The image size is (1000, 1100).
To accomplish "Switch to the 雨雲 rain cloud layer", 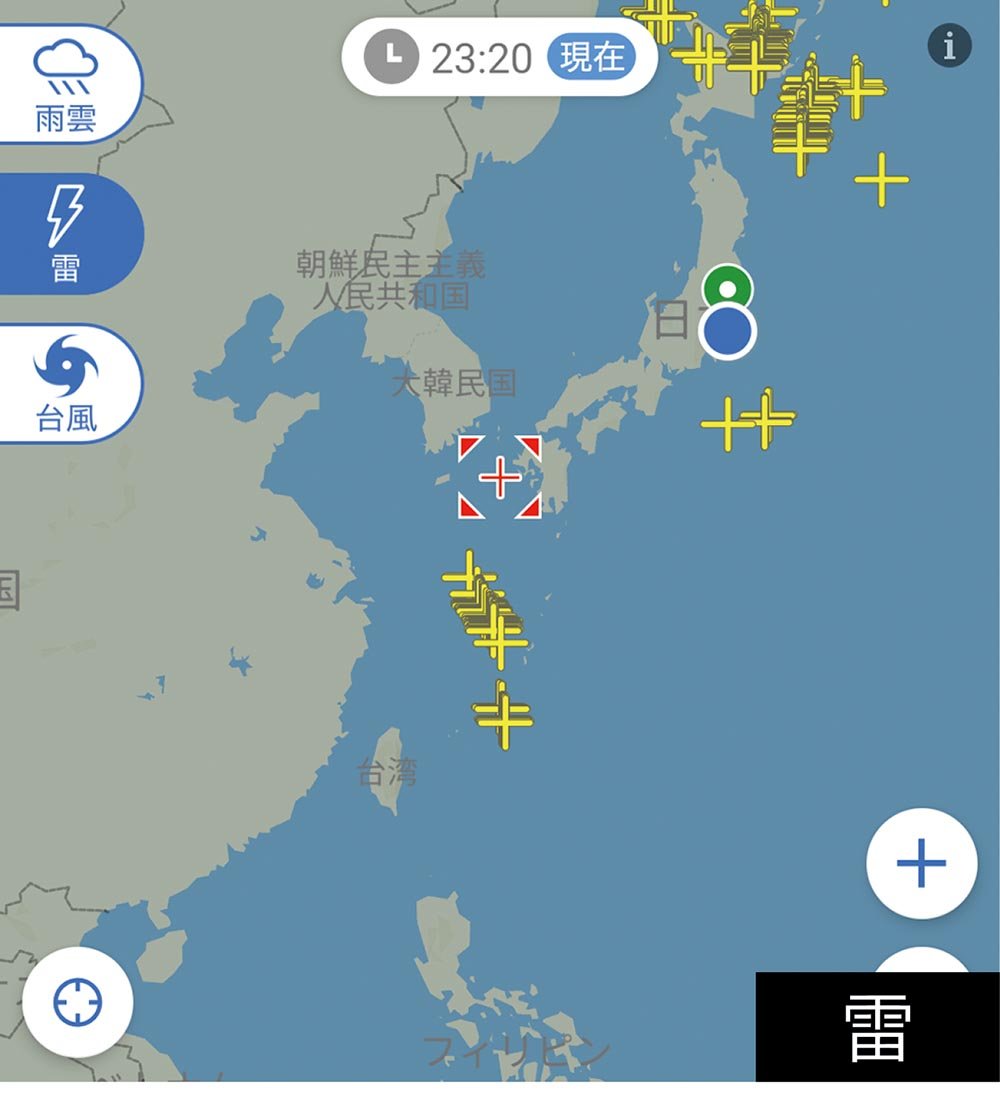I will point(66,86).
